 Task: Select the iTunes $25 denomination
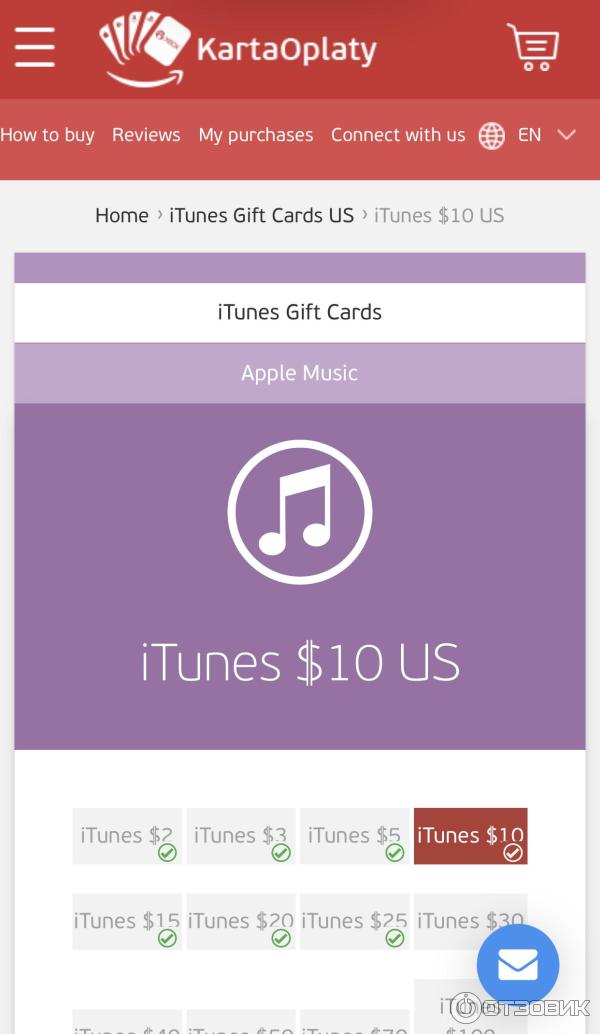pyautogui.click(x=355, y=921)
